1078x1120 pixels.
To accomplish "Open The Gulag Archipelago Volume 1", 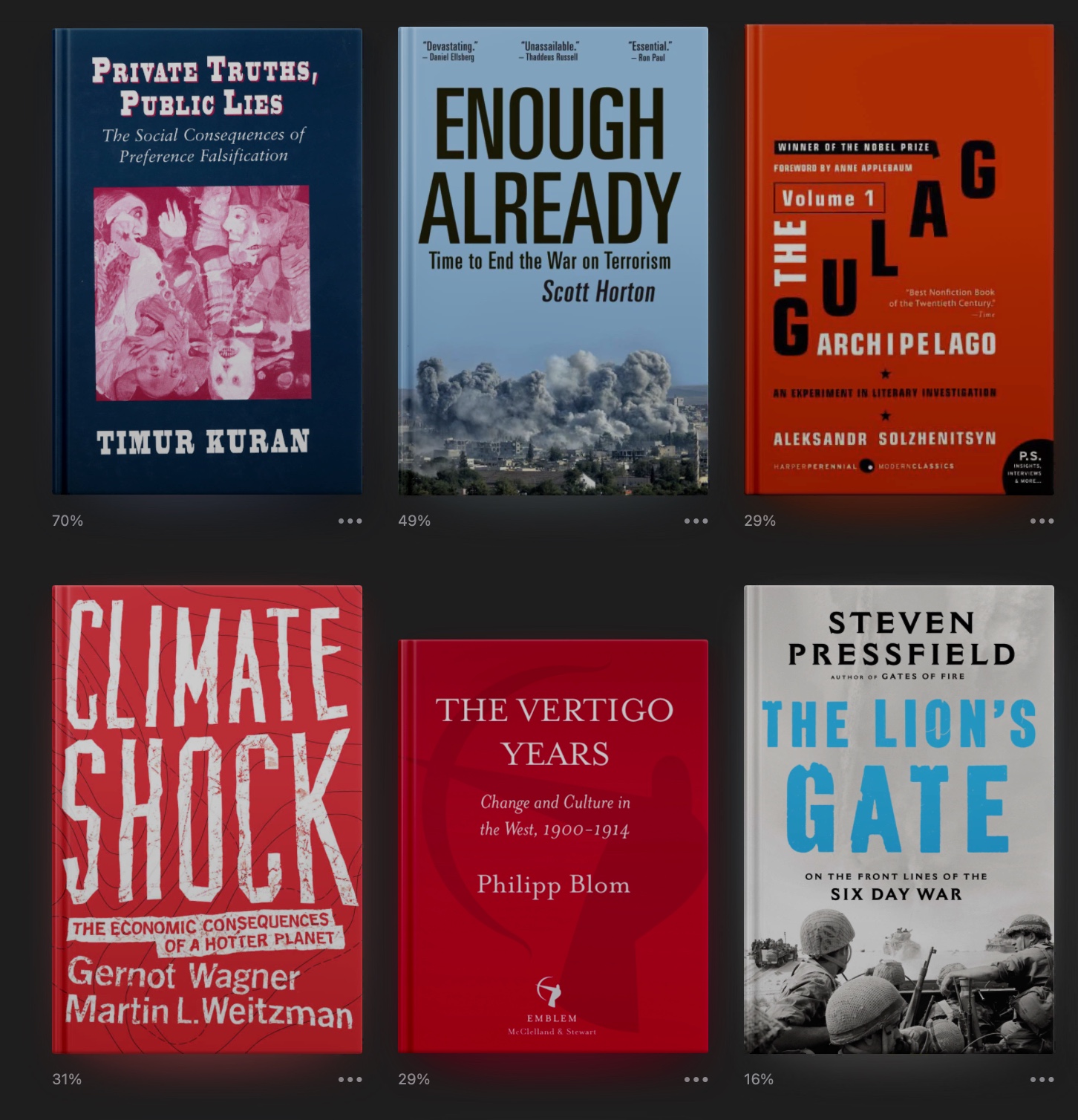I will click(x=899, y=260).
